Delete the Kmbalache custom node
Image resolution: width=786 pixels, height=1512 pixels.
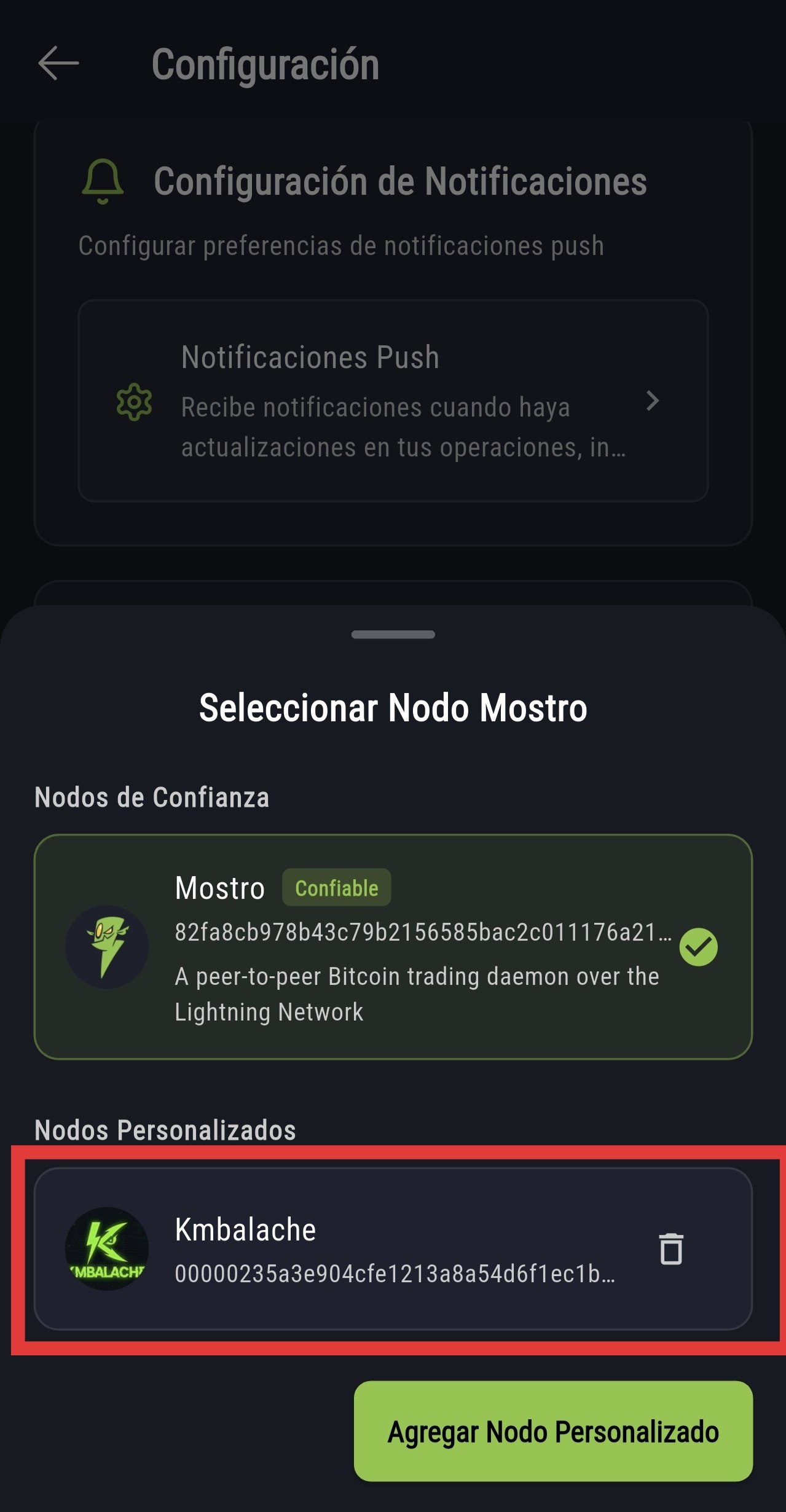671,1249
